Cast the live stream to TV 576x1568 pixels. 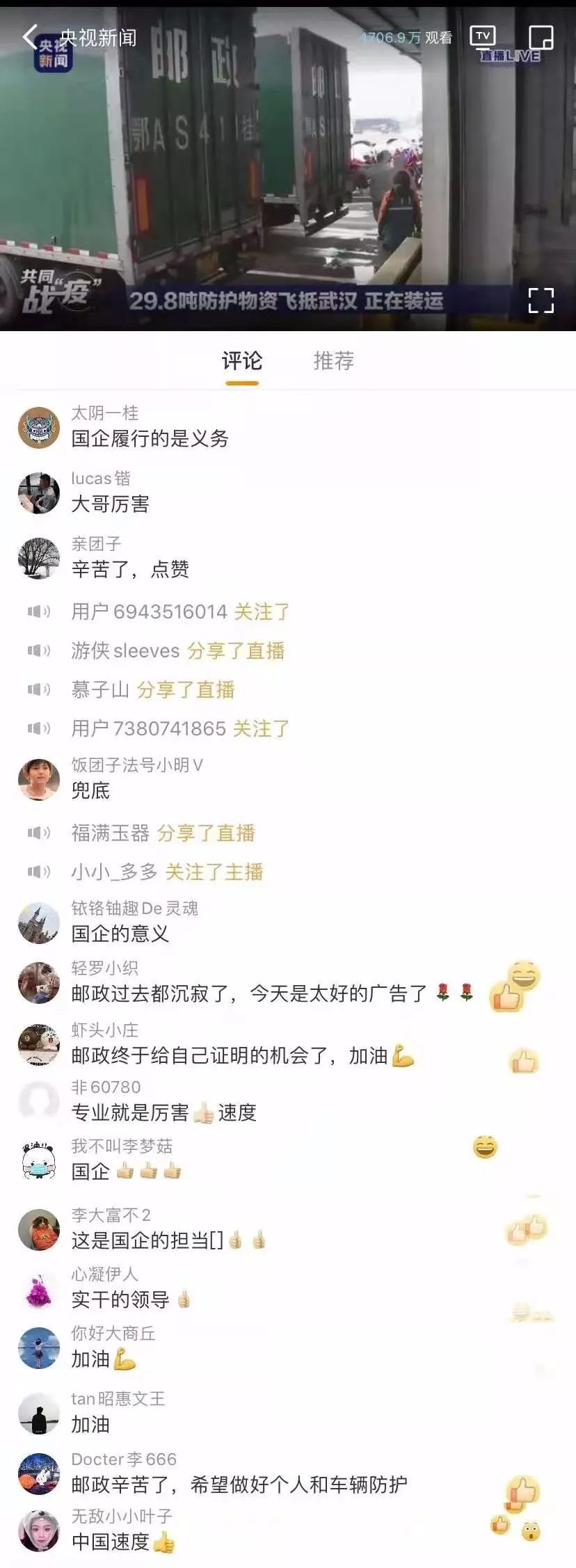pyautogui.click(x=483, y=36)
